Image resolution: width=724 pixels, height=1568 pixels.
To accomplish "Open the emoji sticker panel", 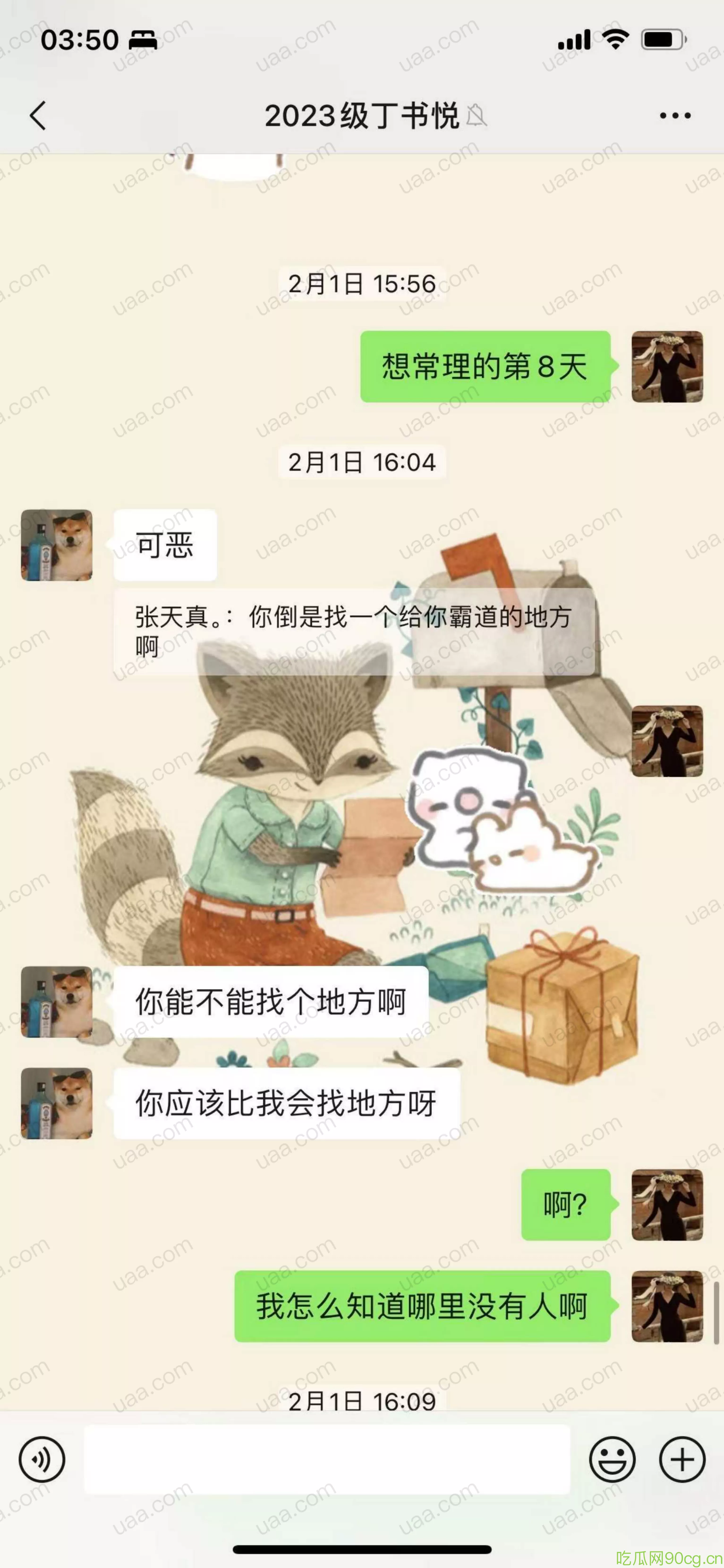I will pyautogui.click(x=612, y=1459).
